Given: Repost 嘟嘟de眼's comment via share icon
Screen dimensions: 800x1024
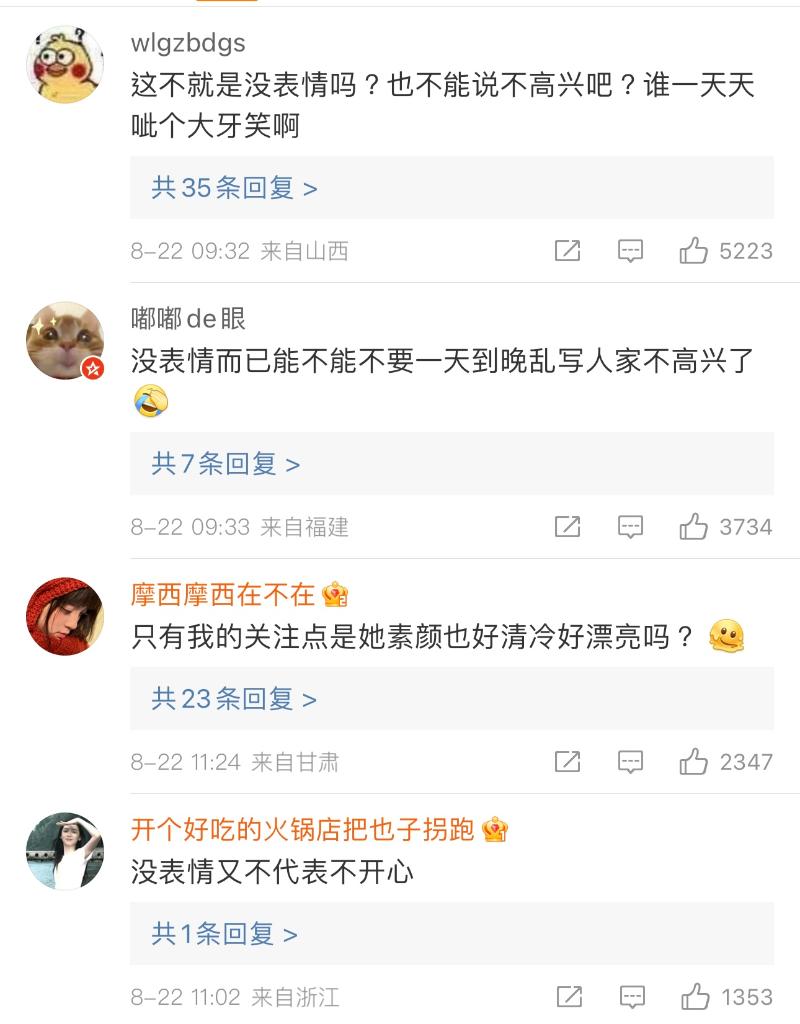Looking at the screenshot, I should click(x=568, y=526).
